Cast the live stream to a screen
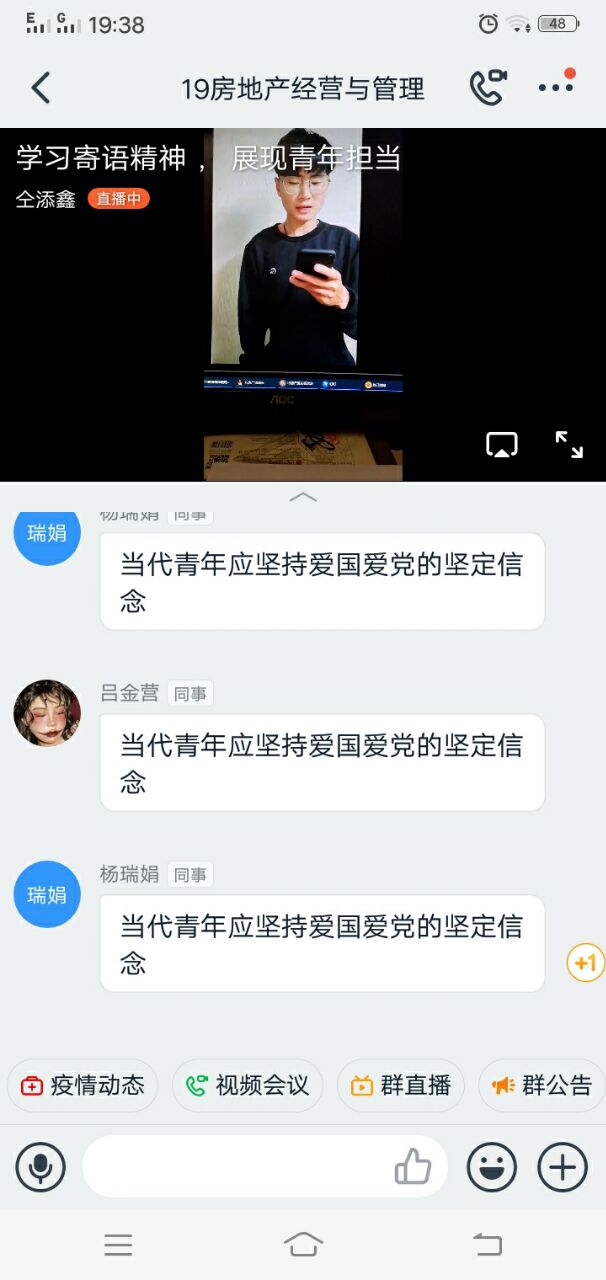Viewport: 606px width, 1280px height. [x=502, y=445]
